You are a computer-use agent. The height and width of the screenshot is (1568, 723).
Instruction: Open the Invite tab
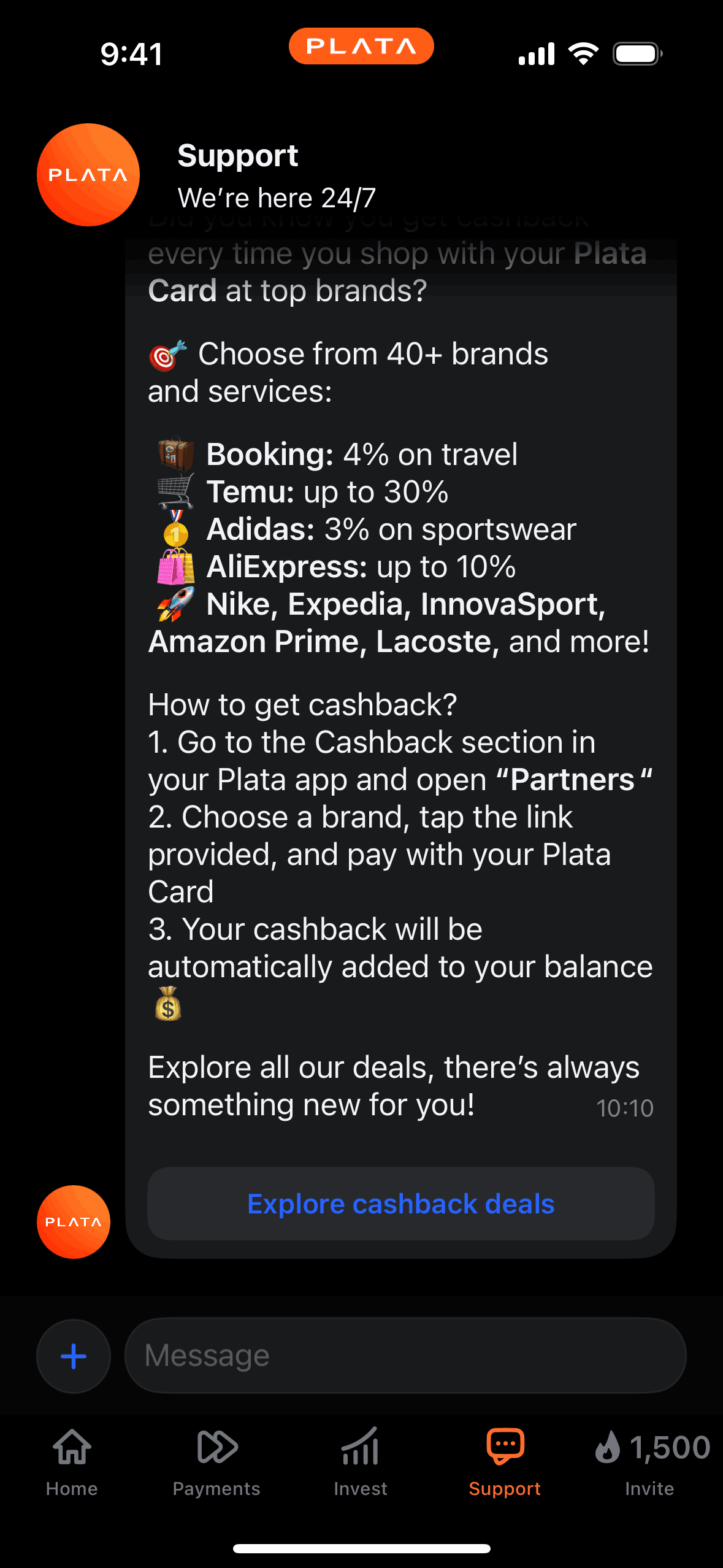[x=650, y=1462]
